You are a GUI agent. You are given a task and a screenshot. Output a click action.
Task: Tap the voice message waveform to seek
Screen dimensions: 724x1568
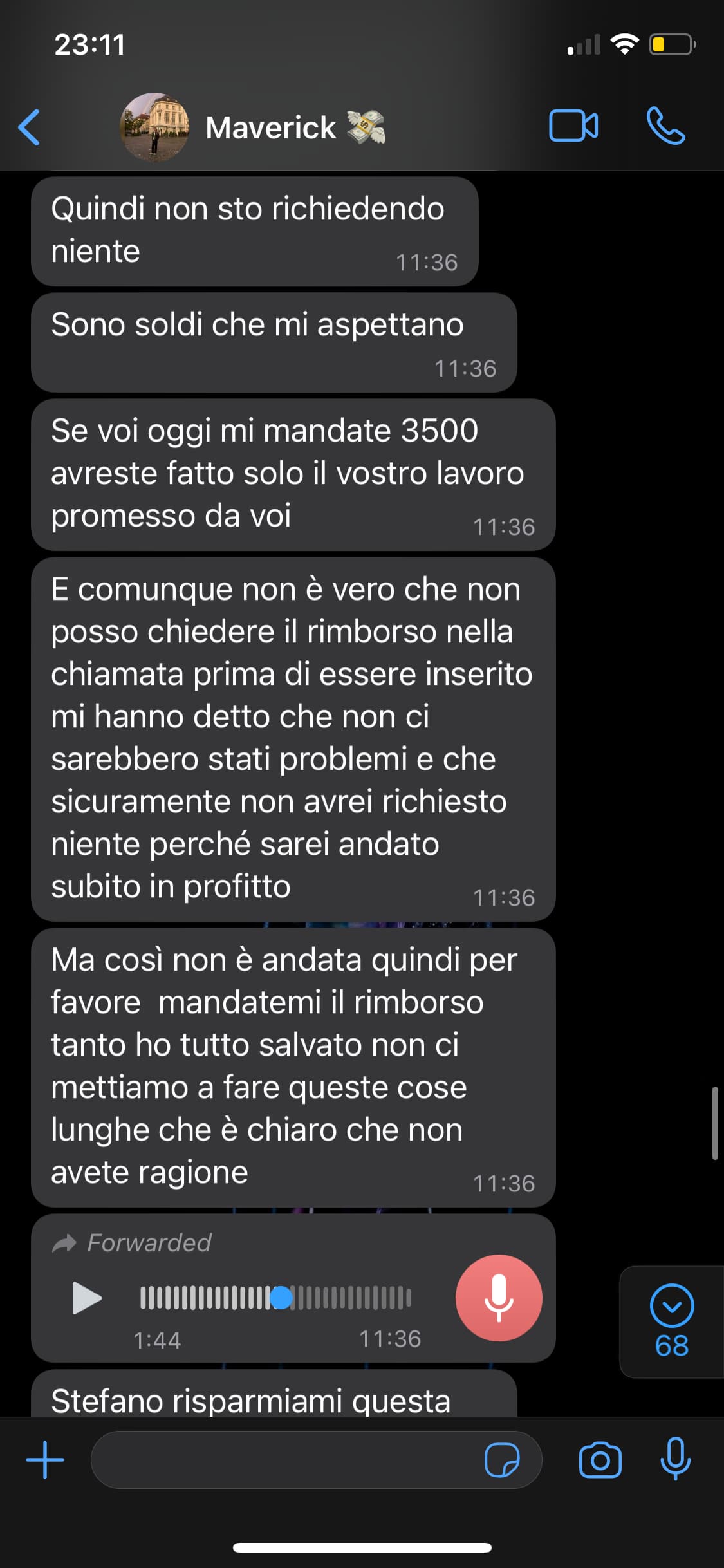click(275, 1298)
